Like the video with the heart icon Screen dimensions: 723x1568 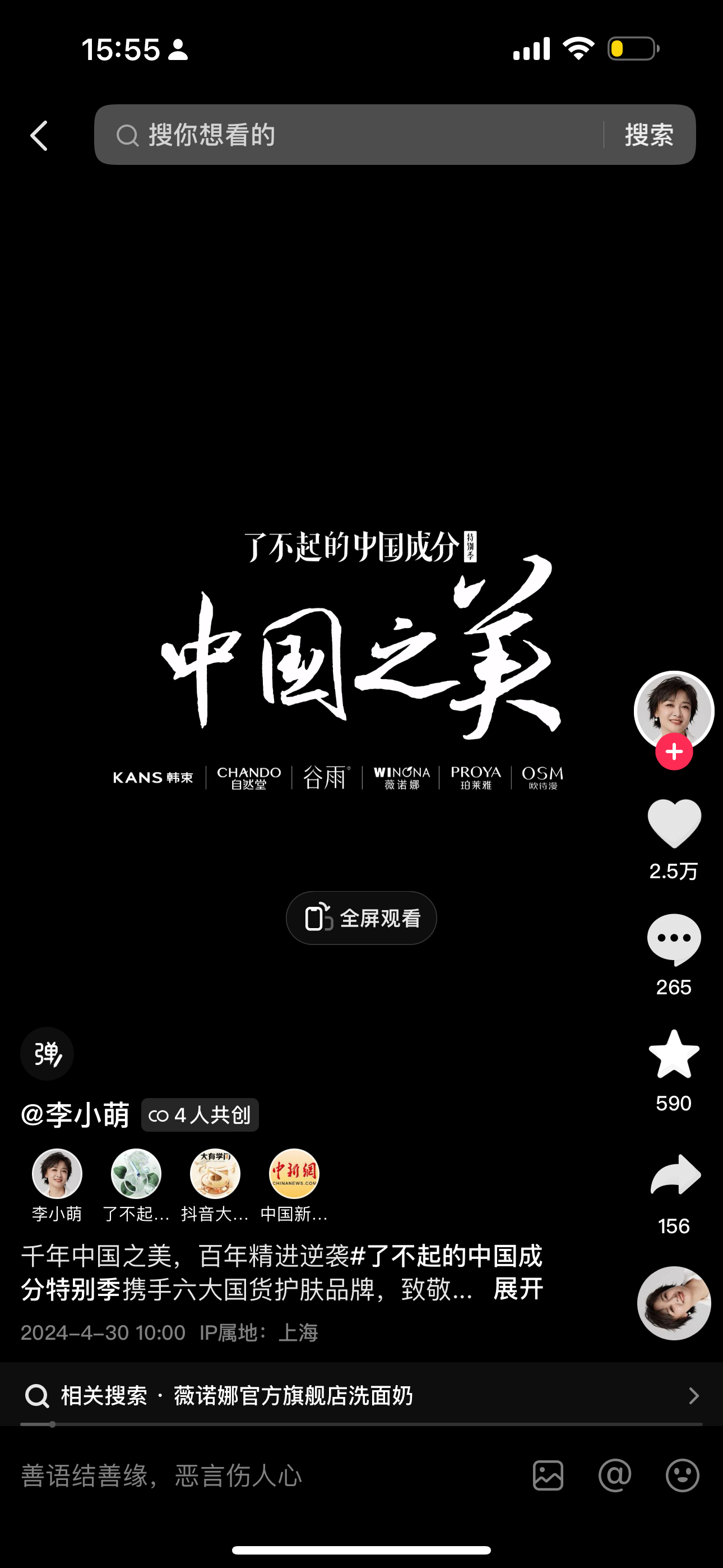click(674, 823)
